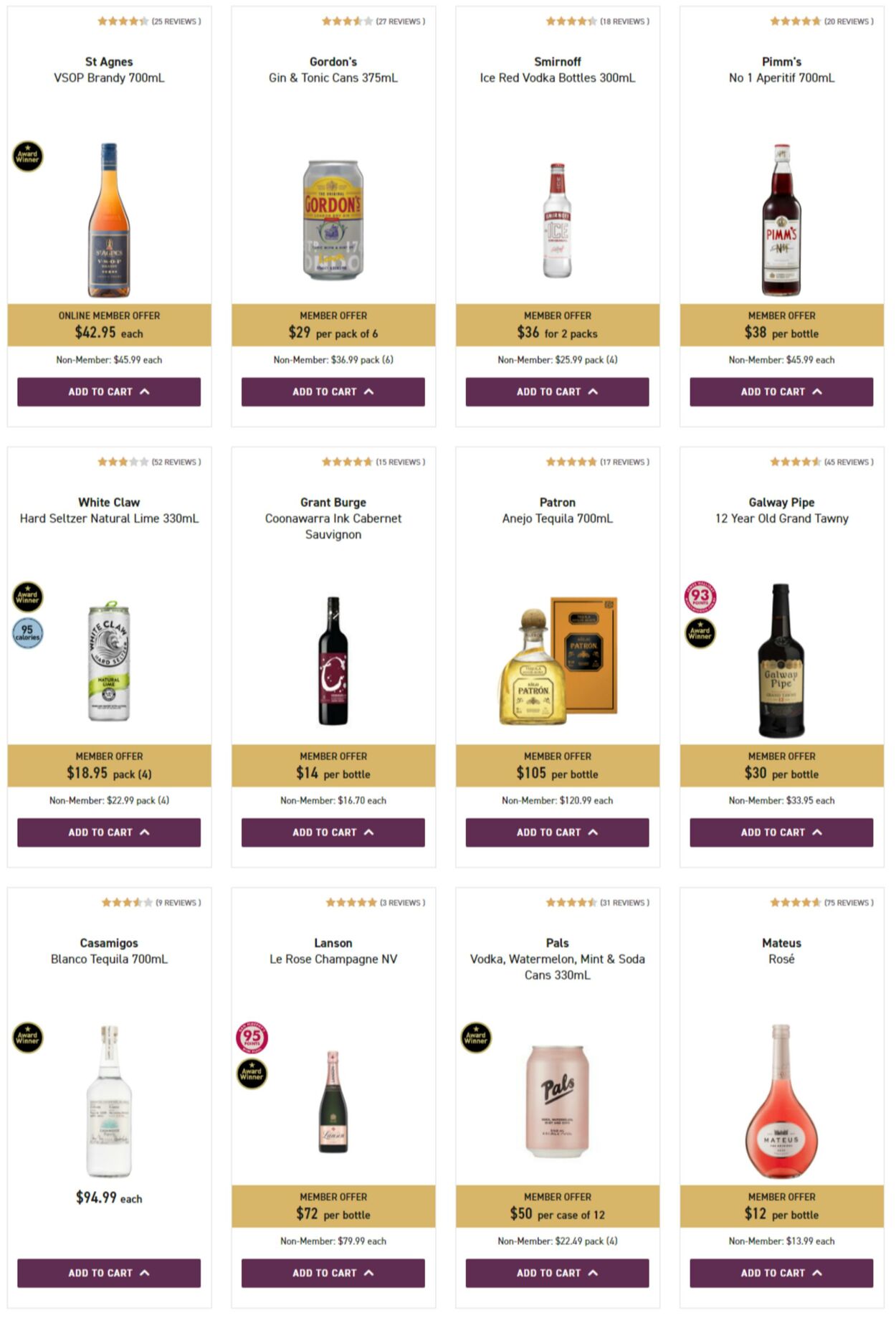896x1318 pixels.
Task: Open Lanson Le Rose Champagne NV title
Action: 333,951
